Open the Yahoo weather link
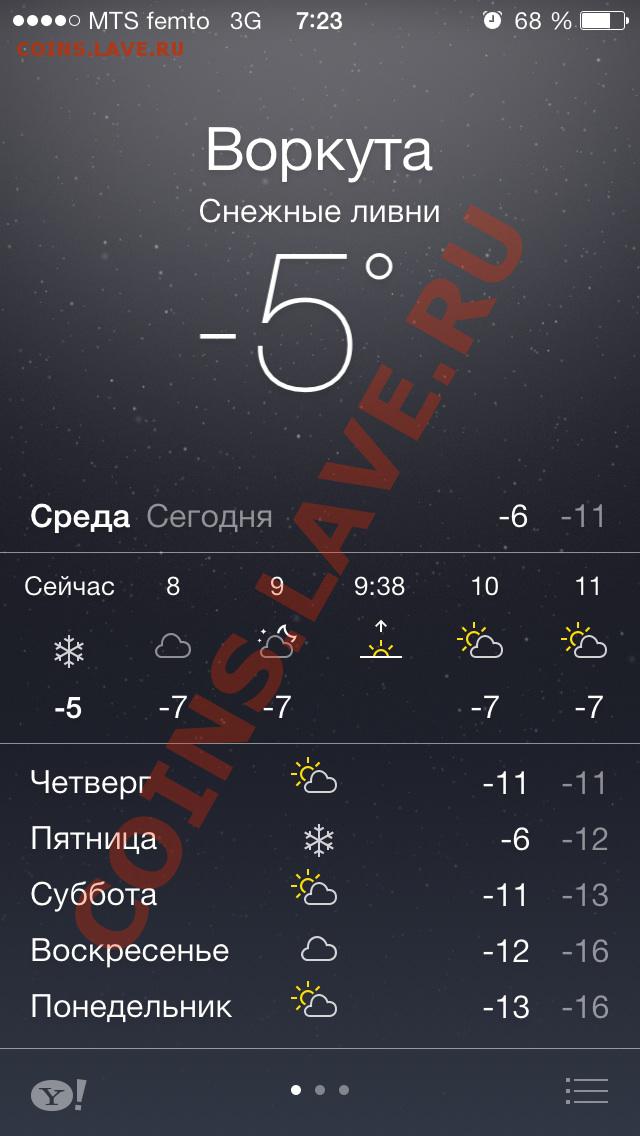Screen dimensions: 640x1136 (59, 1094)
